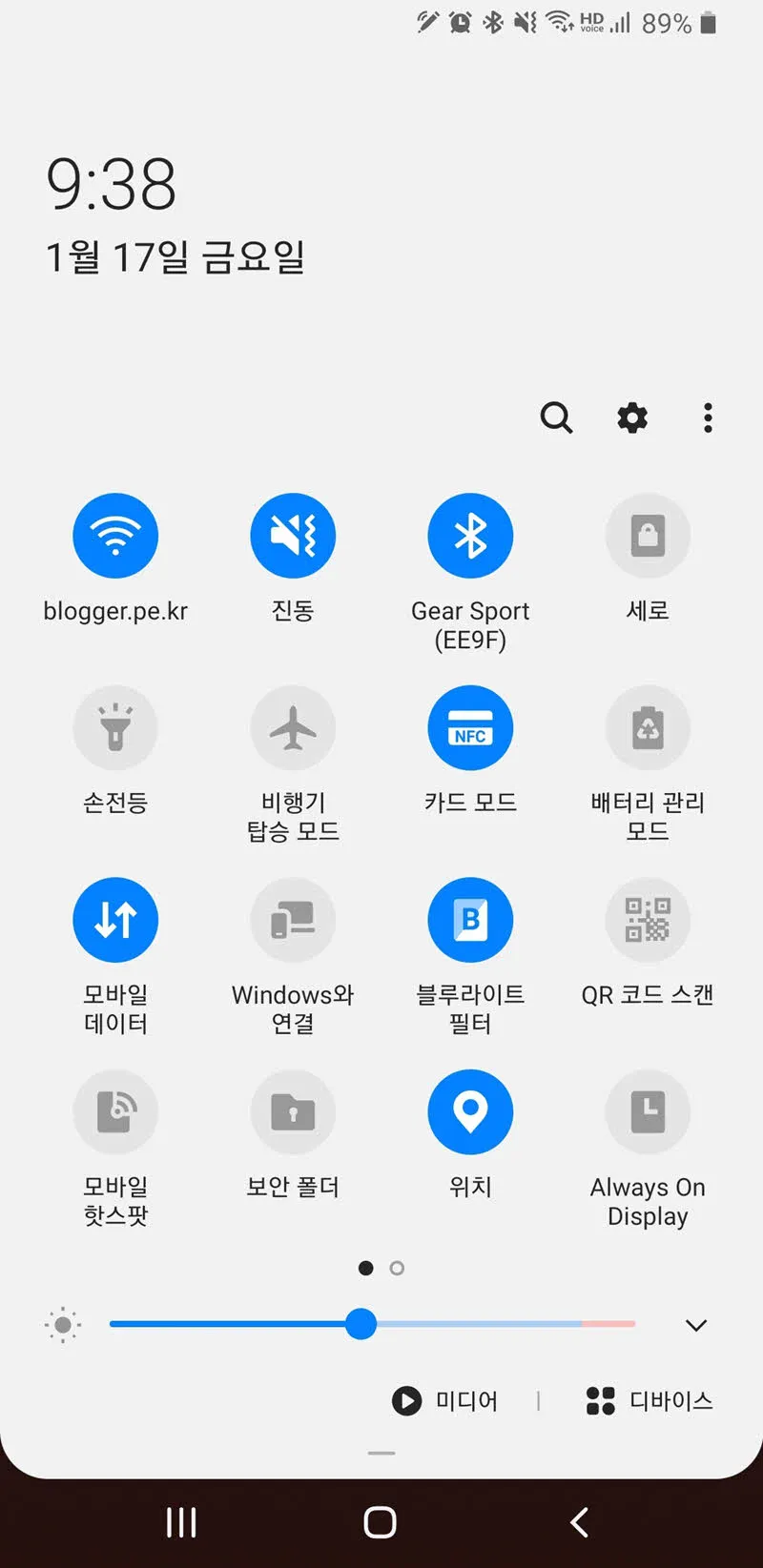
Task: Open Windows와 연결 (Link to Windows)
Action: 293,919
